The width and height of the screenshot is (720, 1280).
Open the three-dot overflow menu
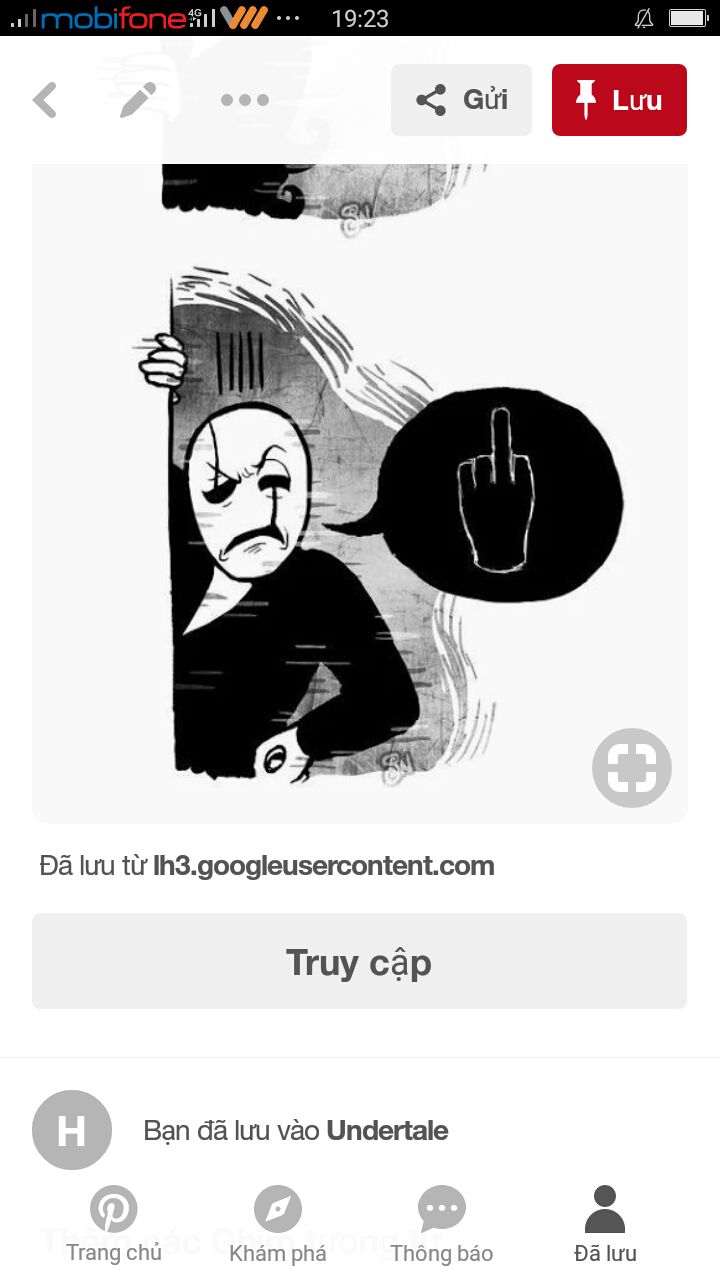[245, 100]
